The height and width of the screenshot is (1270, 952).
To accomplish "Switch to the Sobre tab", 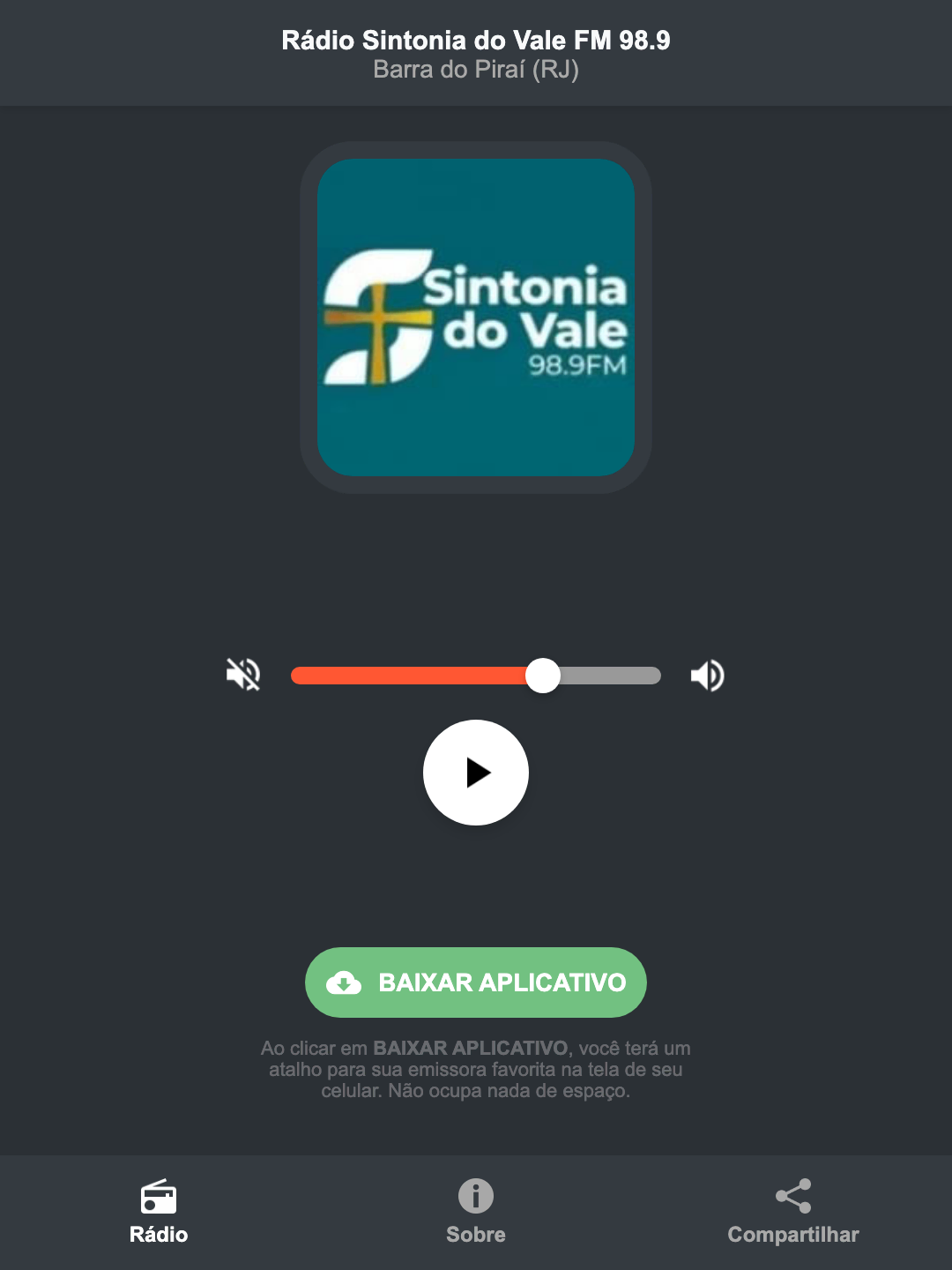I will pyautogui.click(x=475, y=1213).
